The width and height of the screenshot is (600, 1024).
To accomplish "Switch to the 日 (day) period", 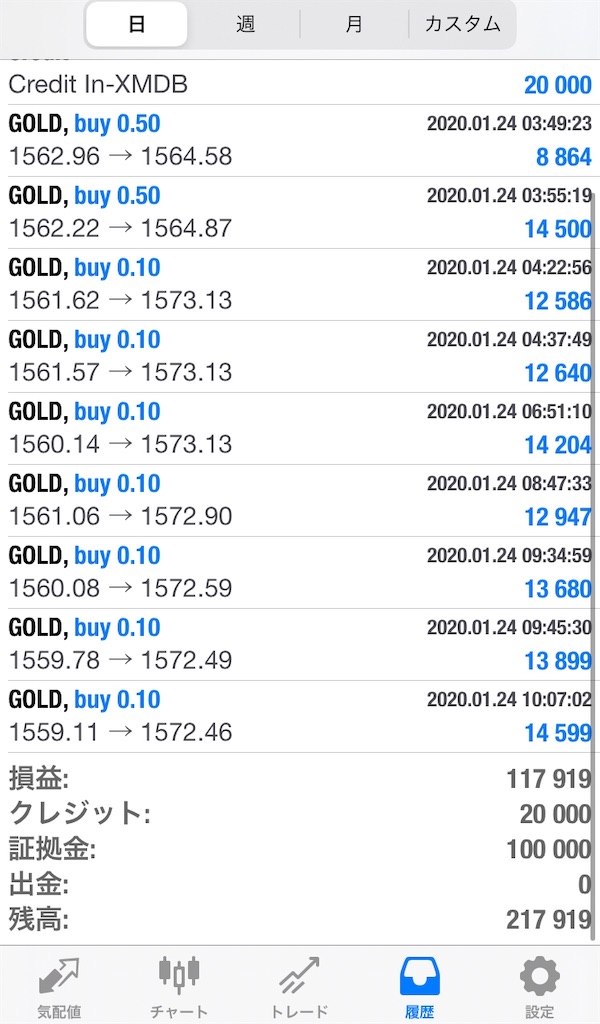I will 136,25.
